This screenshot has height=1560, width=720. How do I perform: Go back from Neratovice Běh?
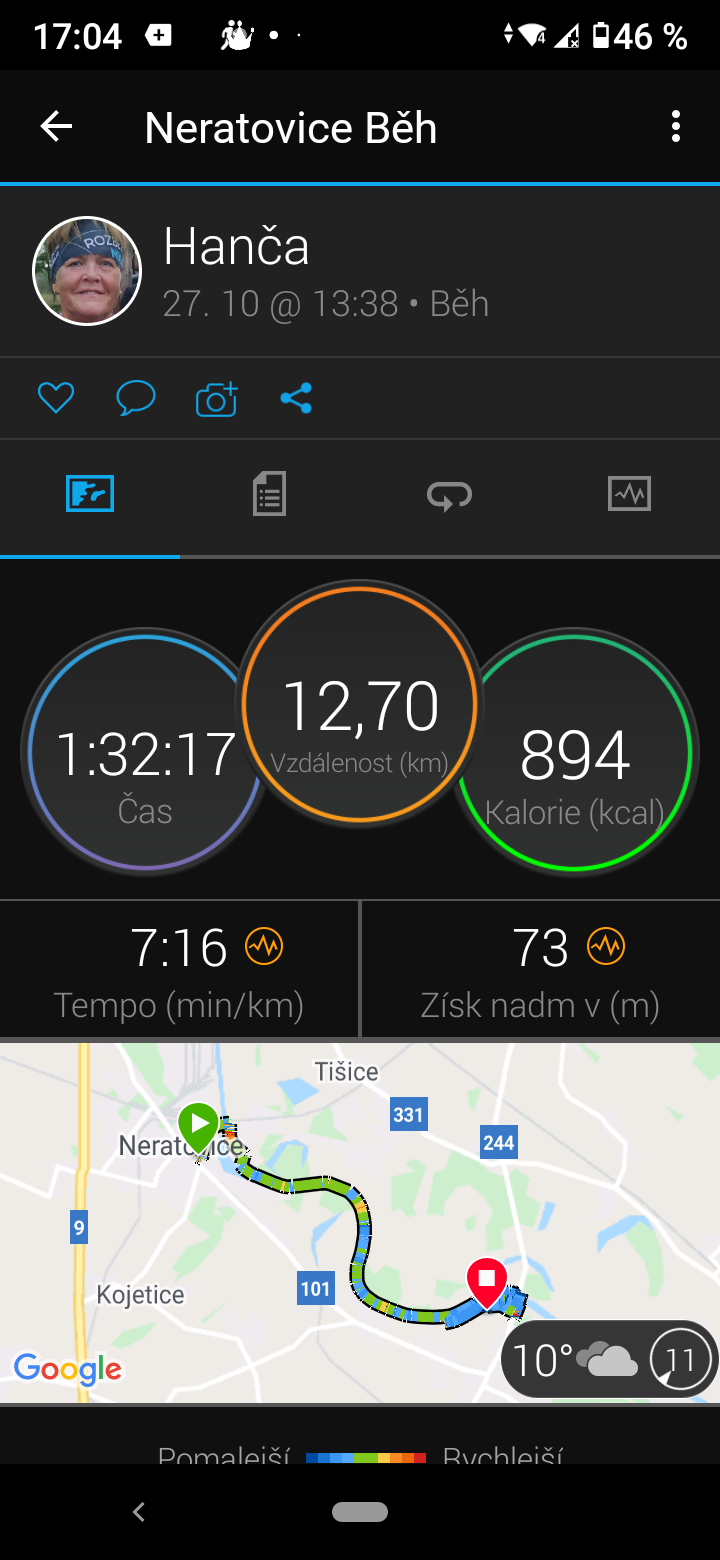point(56,127)
